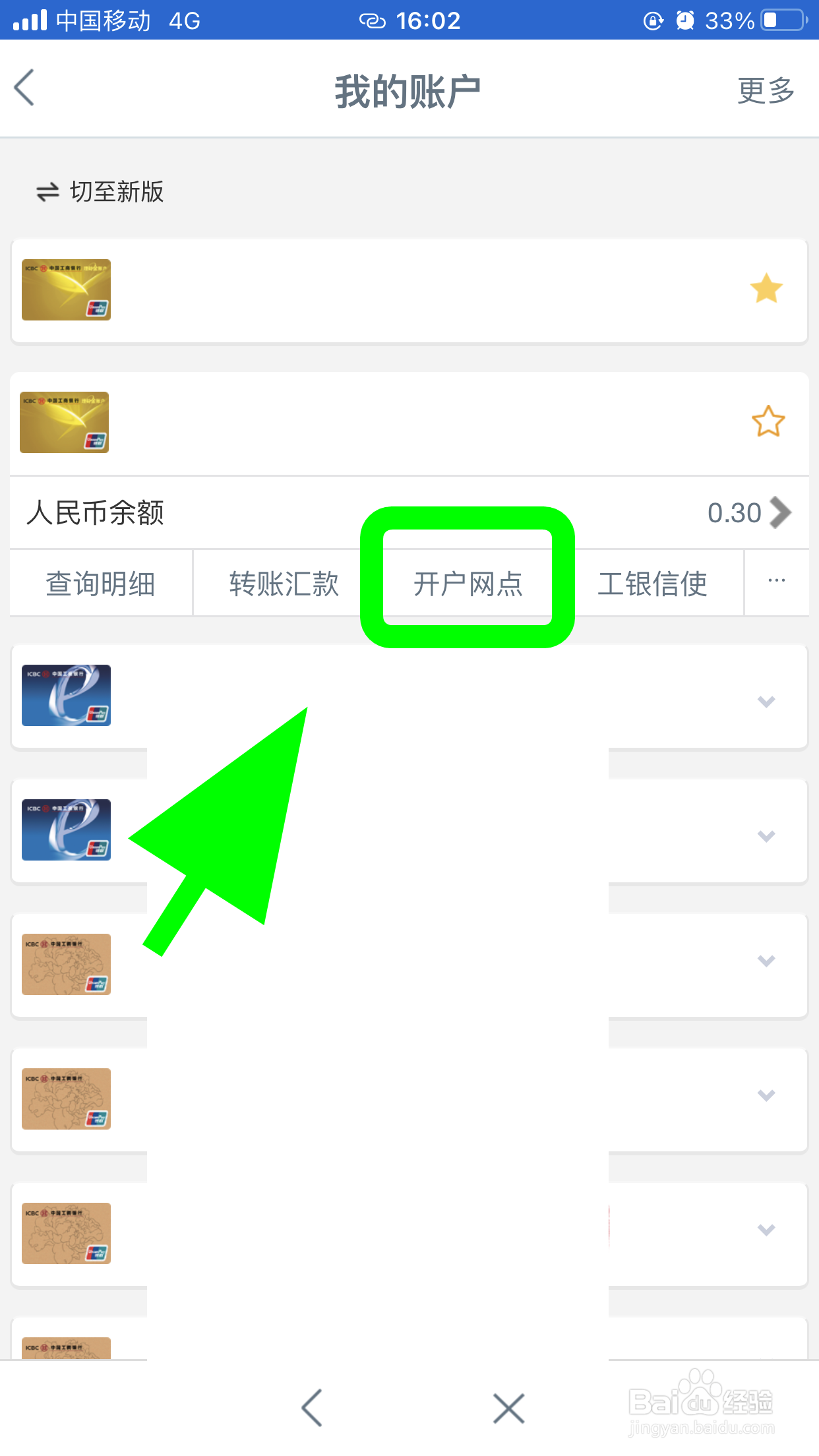Screen dimensions: 819x1456
Task: Open 人民币余额 balance details row
Action: 409,512
